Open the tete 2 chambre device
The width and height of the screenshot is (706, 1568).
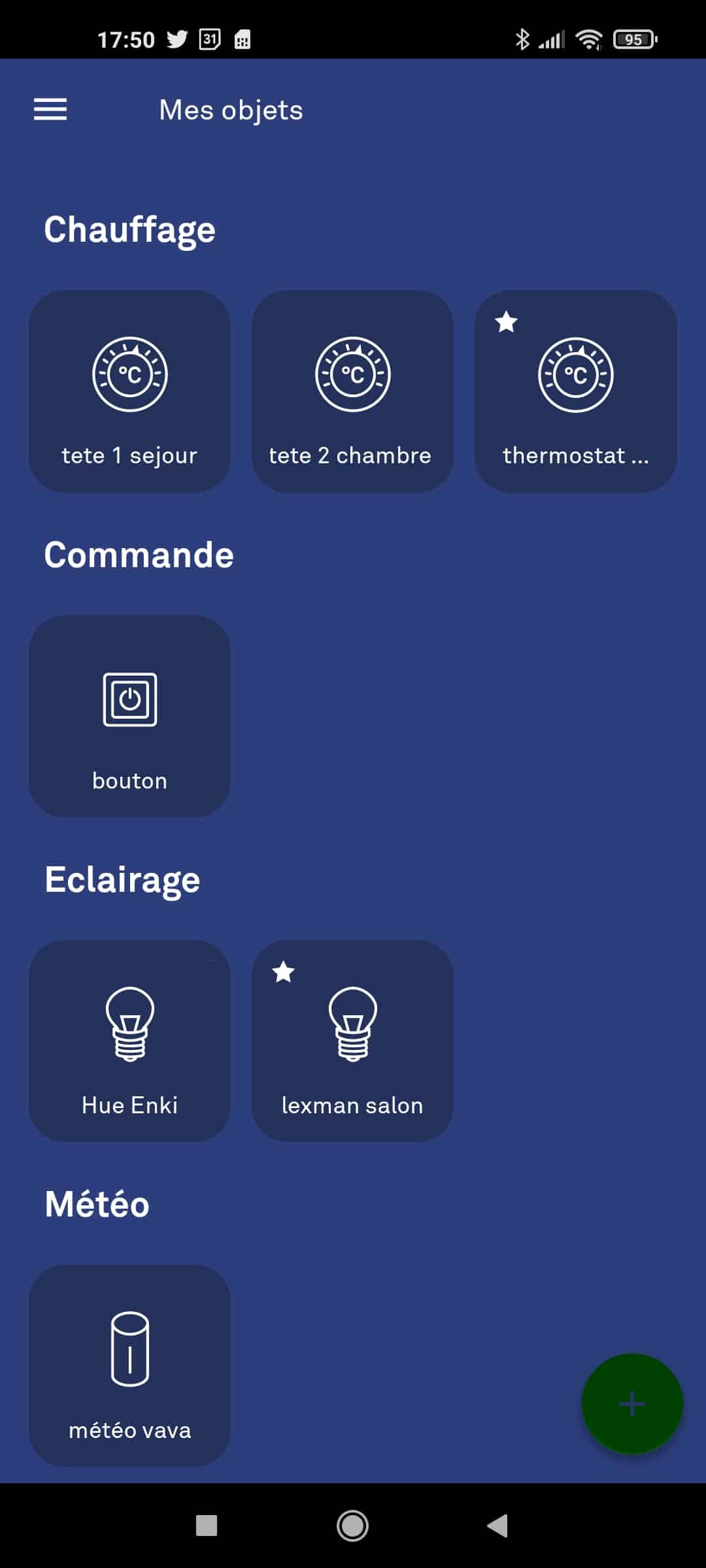[x=352, y=391]
